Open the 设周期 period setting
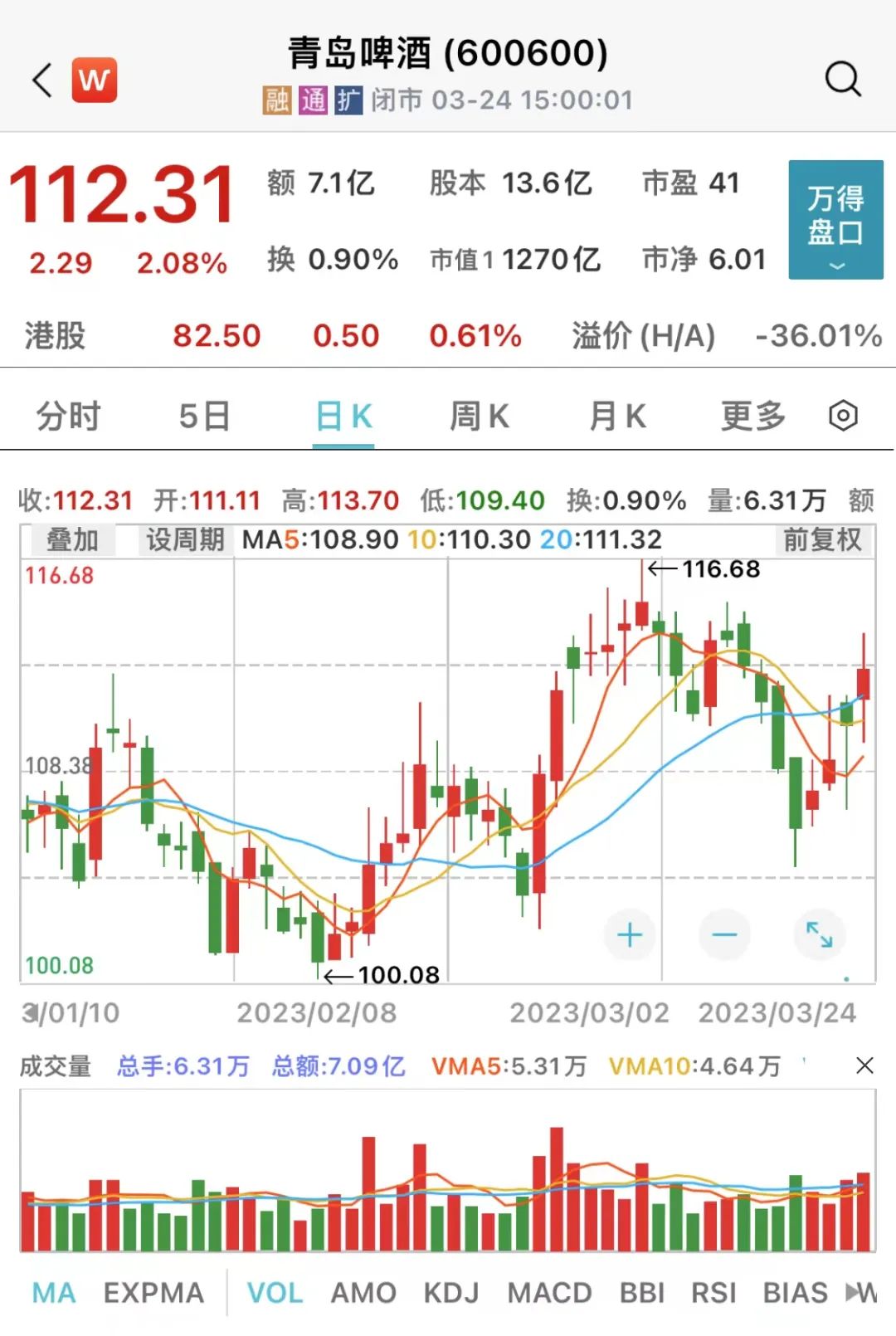Image resolution: width=896 pixels, height=1336 pixels. coord(185,540)
